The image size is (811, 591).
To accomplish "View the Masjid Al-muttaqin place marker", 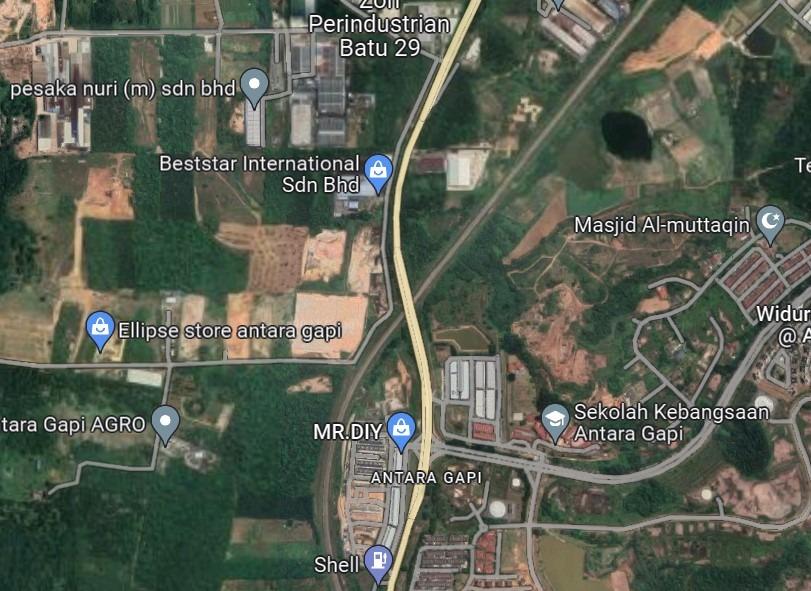I will (x=769, y=224).
